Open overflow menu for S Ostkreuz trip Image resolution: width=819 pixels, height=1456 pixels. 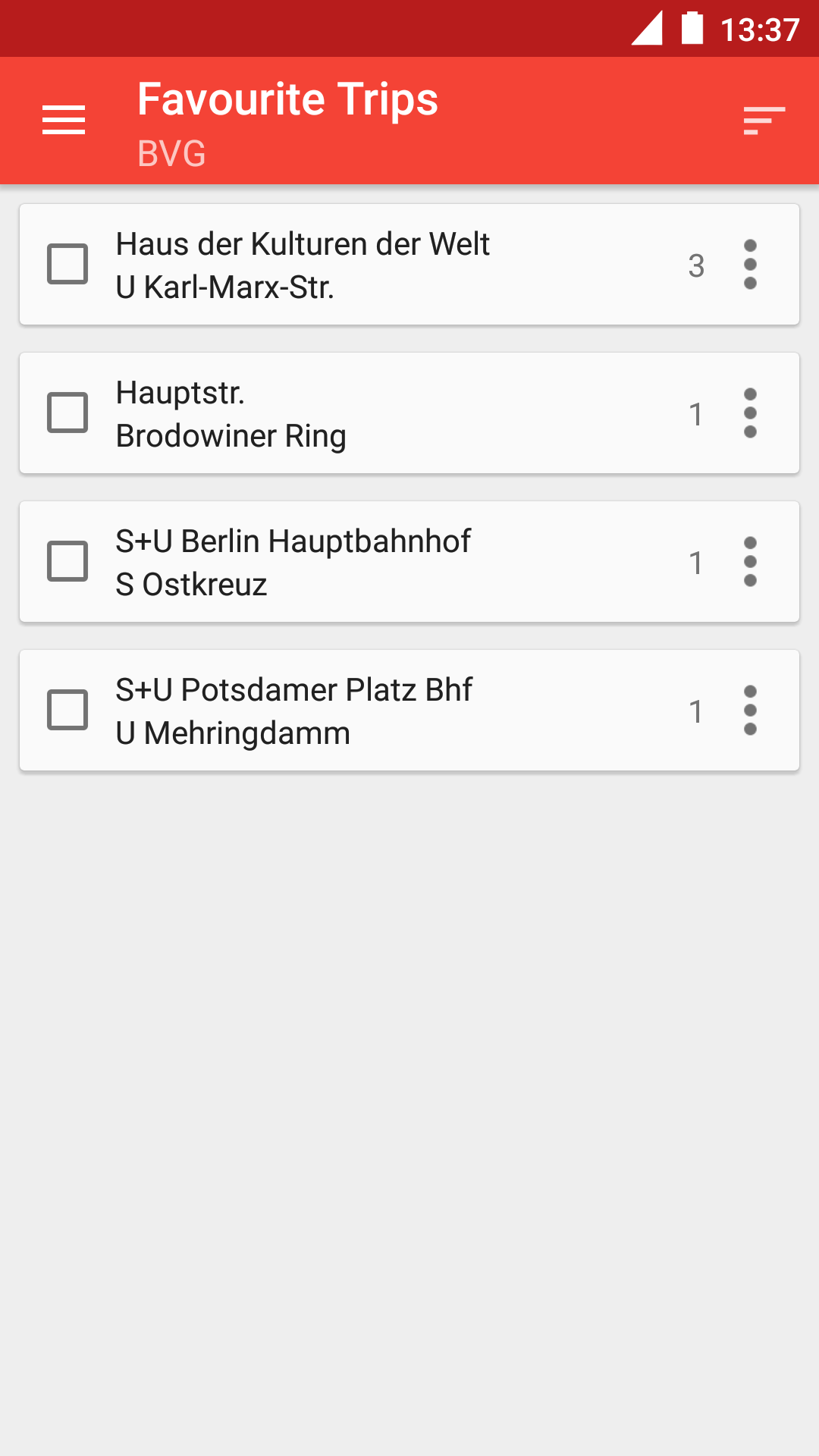(750, 562)
